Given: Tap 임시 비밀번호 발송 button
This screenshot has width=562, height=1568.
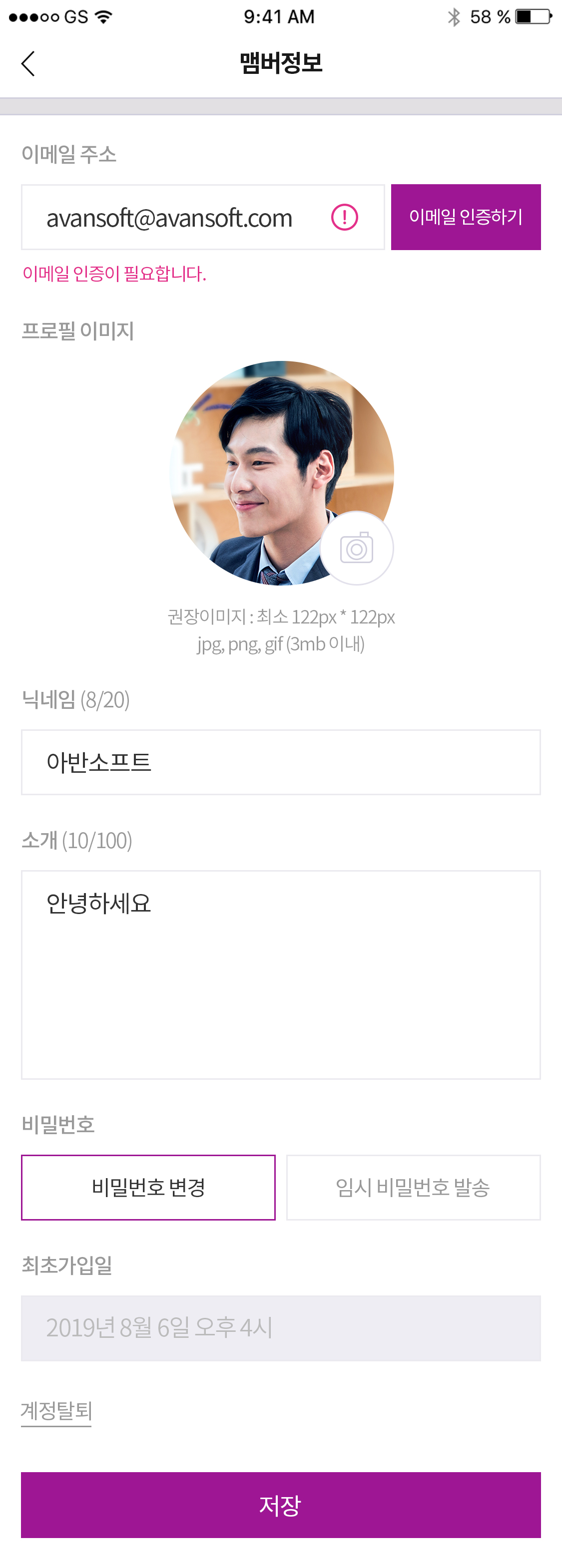Looking at the screenshot, I should click(x=413, y=1187).
